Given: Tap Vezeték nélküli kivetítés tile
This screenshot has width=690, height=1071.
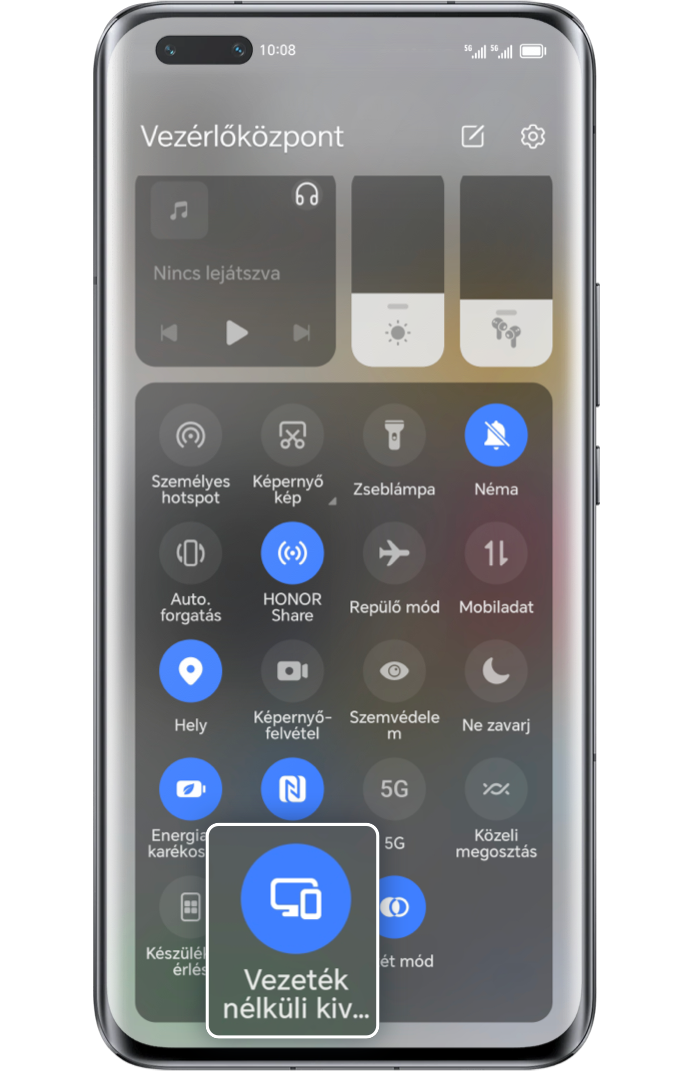Looking at the screenshot, I should coord(295,898).
